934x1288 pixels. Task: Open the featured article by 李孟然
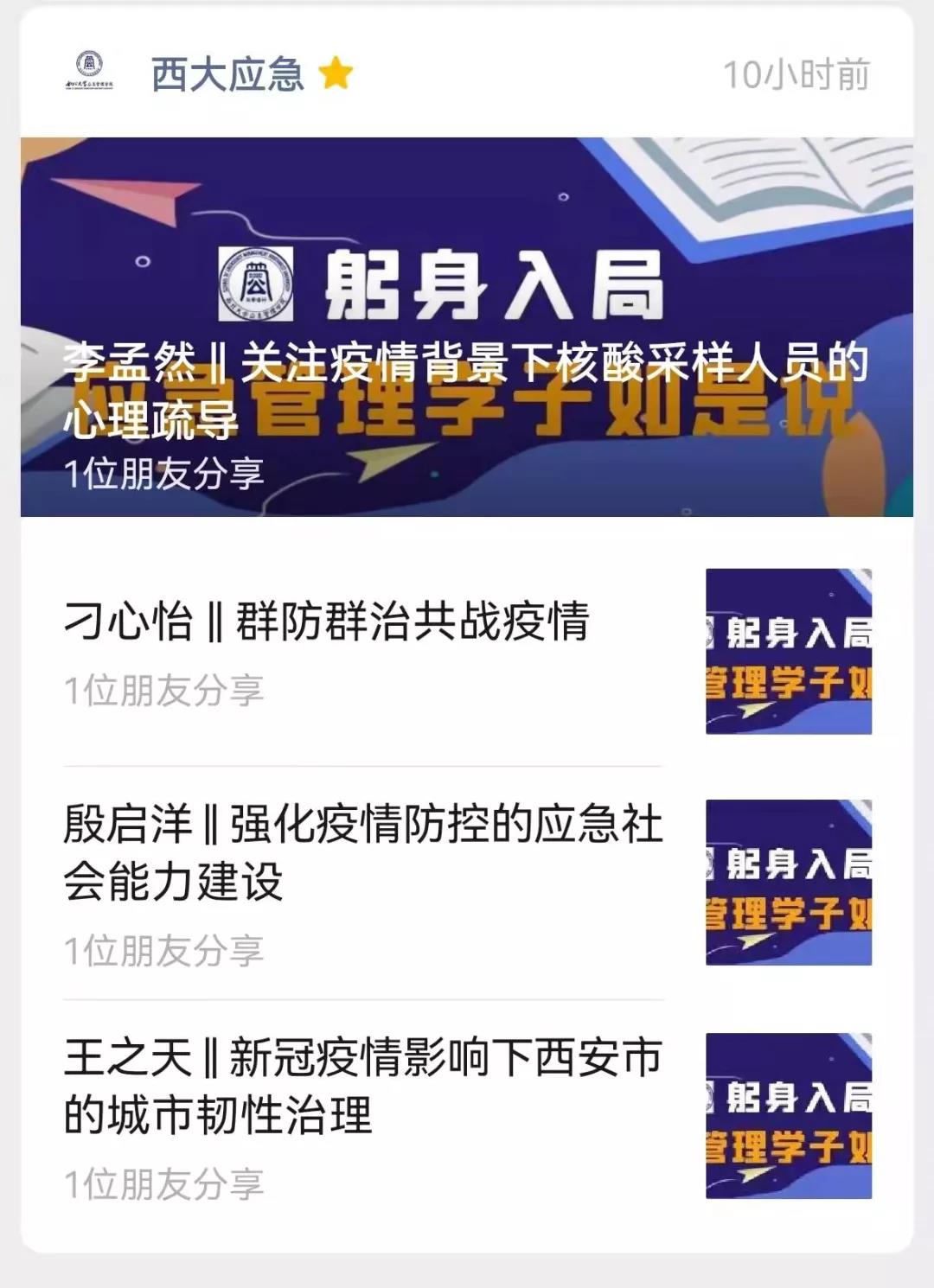(465, 391)
